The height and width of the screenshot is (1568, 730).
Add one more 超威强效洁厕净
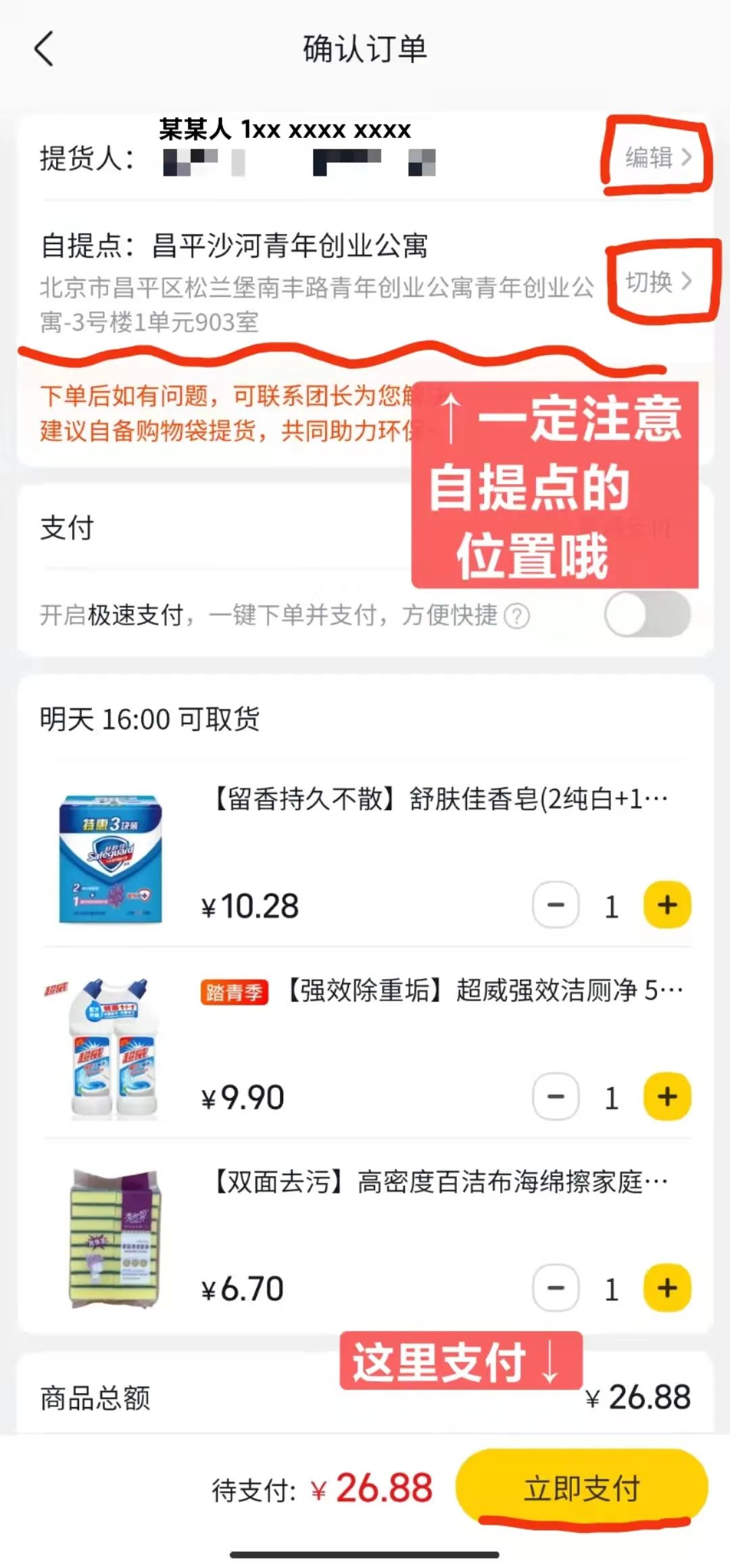[666, 1097]
